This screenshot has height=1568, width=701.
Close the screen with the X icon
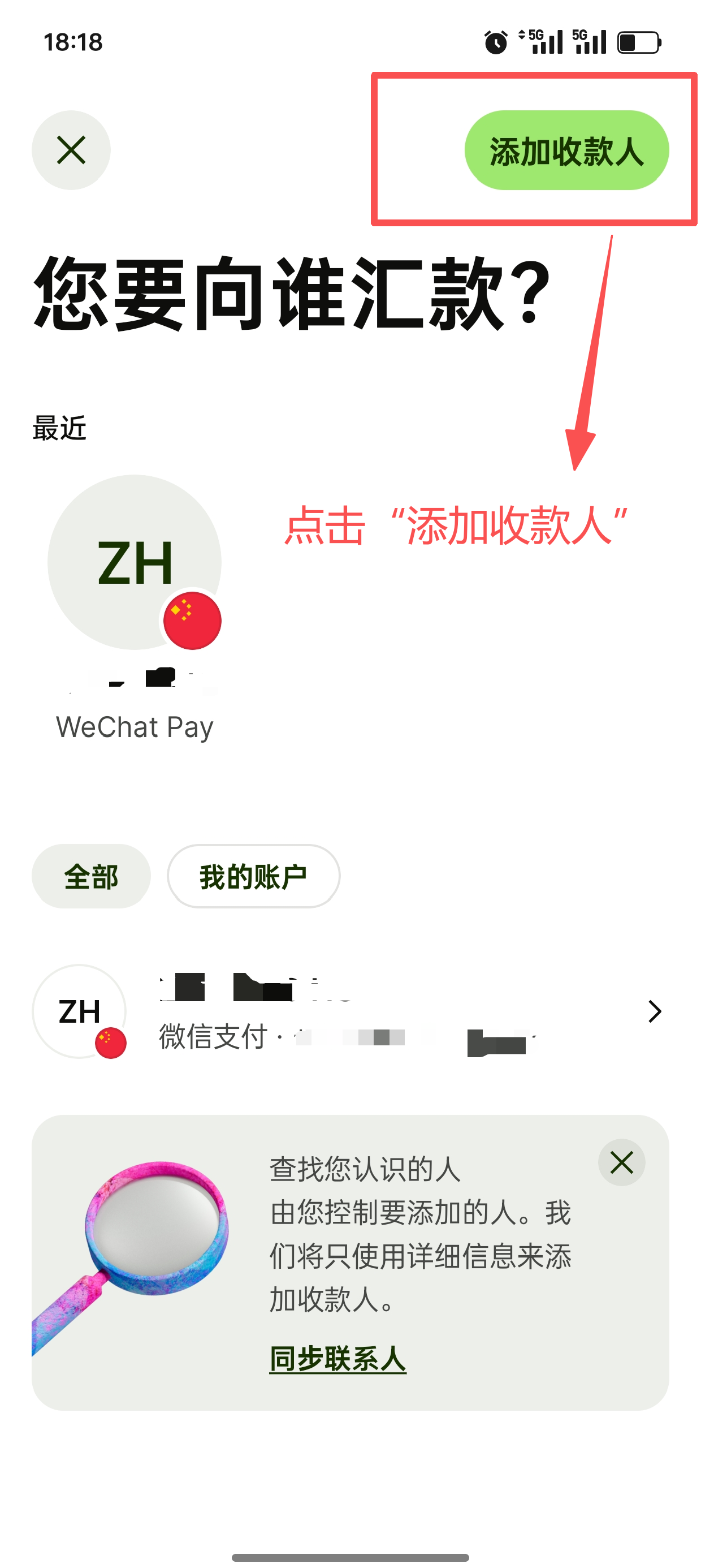point(71,149)
